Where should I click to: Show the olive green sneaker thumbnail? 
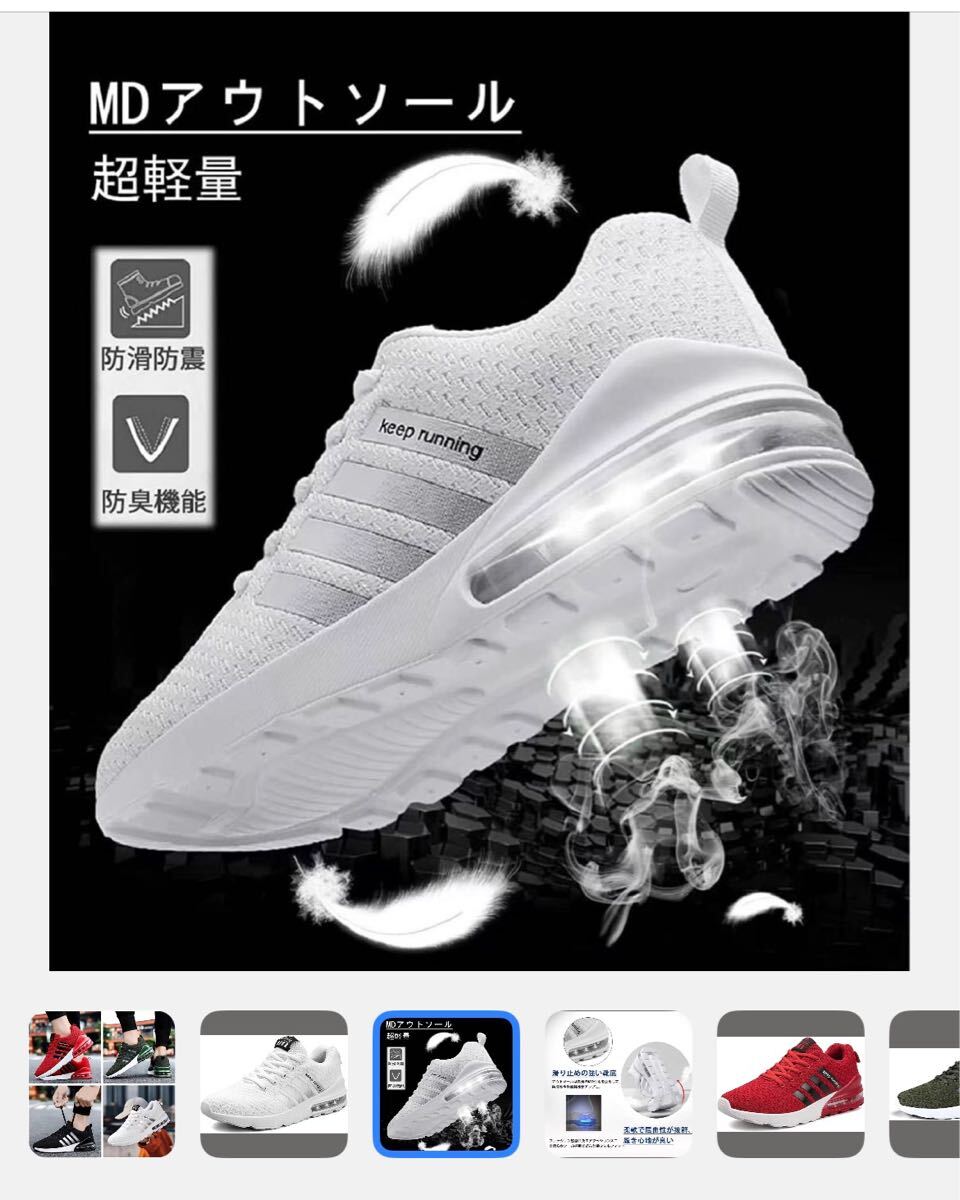[x=928, y=1083]
